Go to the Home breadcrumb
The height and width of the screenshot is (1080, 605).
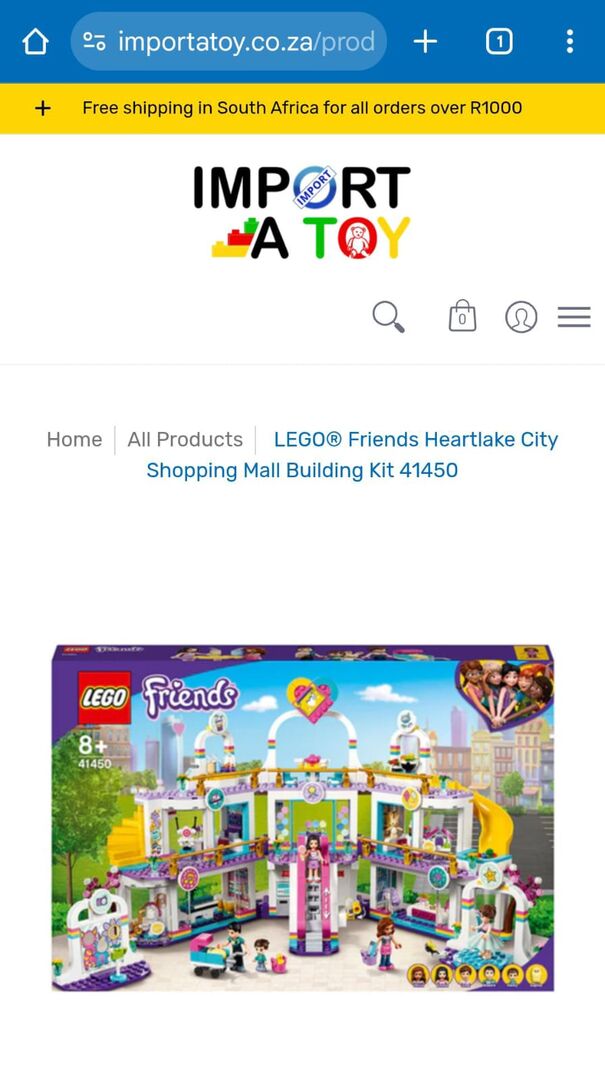pos(74,440)
